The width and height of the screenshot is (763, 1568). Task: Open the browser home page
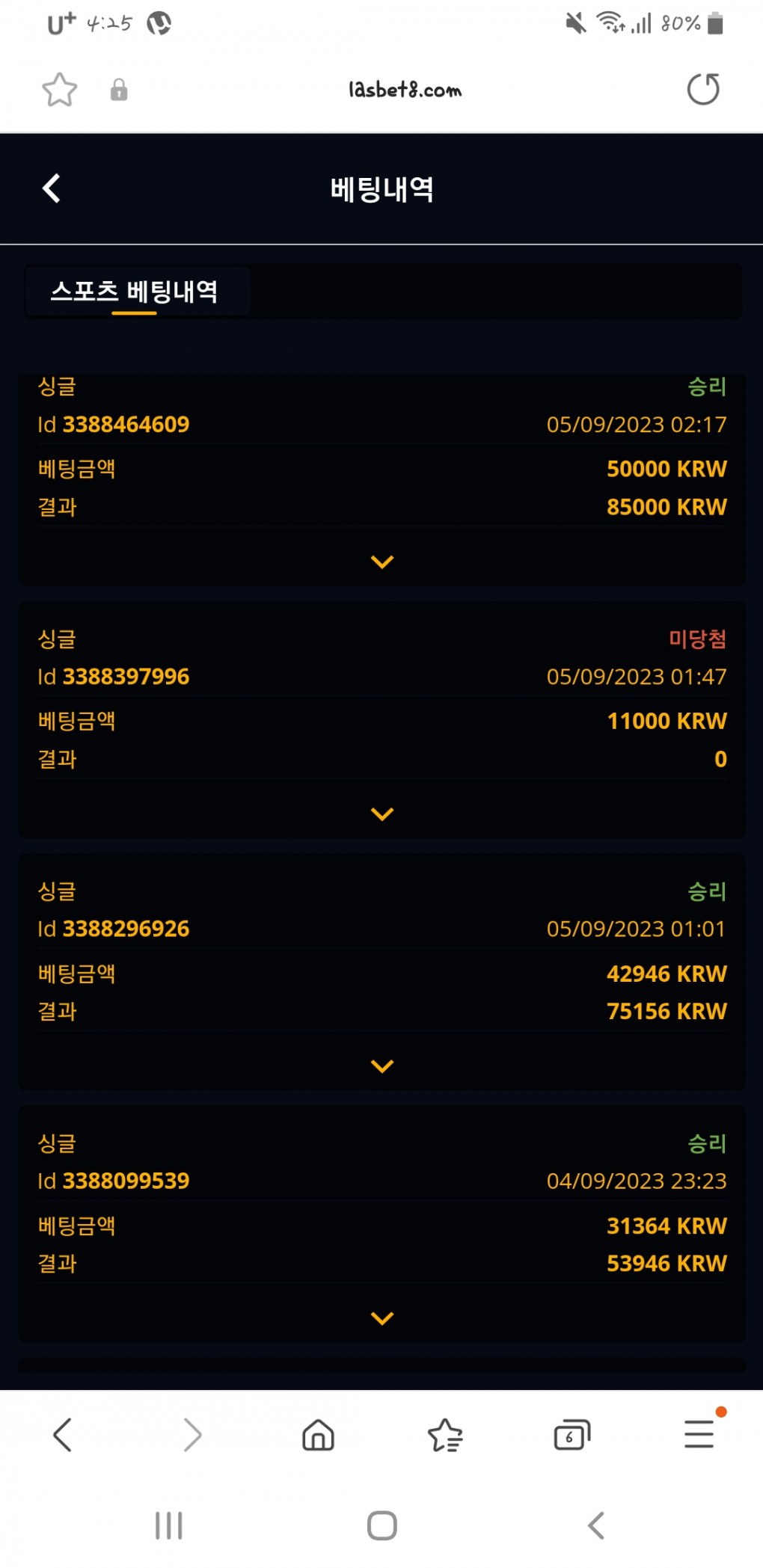coord(318,1434)
